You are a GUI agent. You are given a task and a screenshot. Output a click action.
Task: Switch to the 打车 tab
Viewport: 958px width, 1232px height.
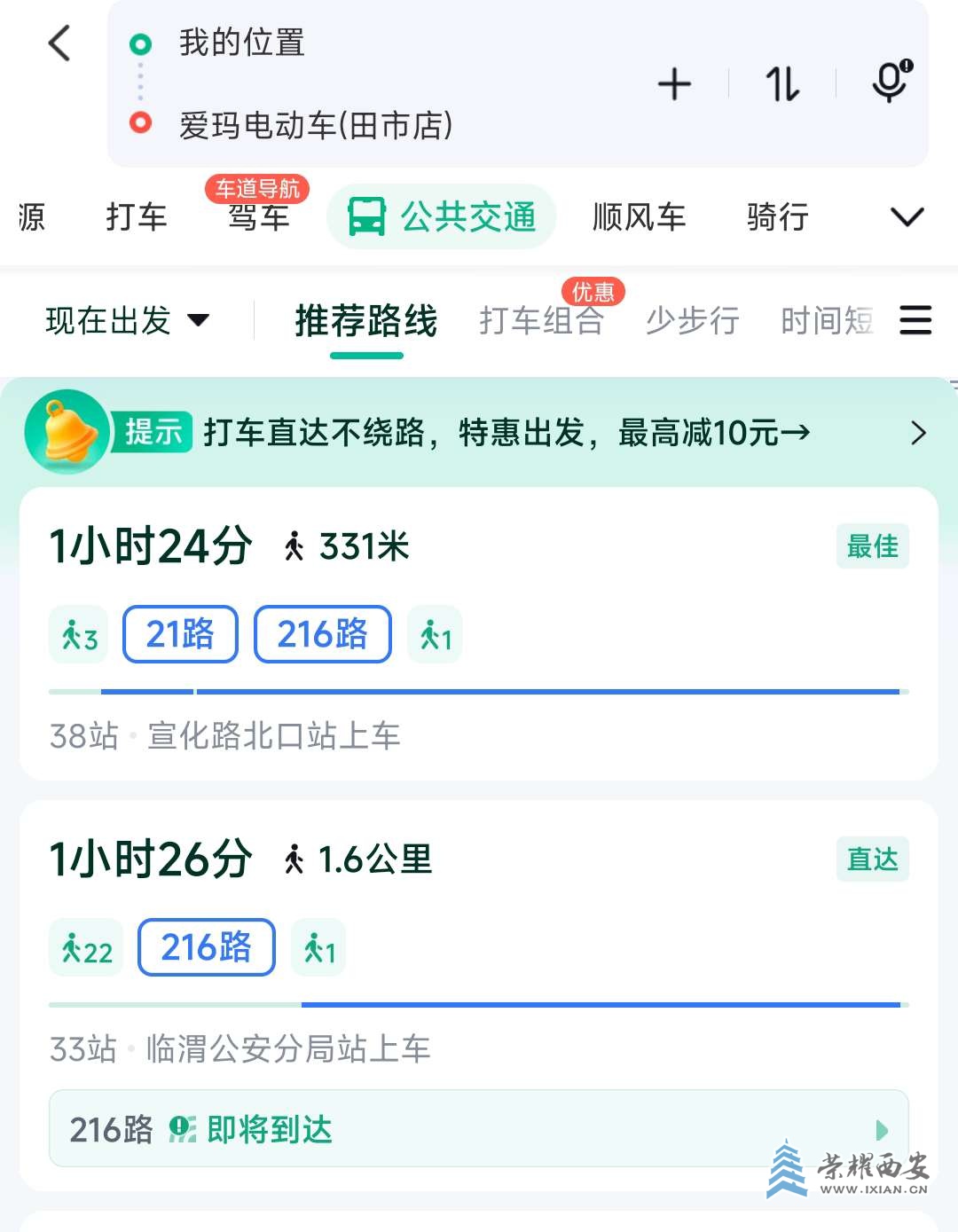[x=137, y=216]
